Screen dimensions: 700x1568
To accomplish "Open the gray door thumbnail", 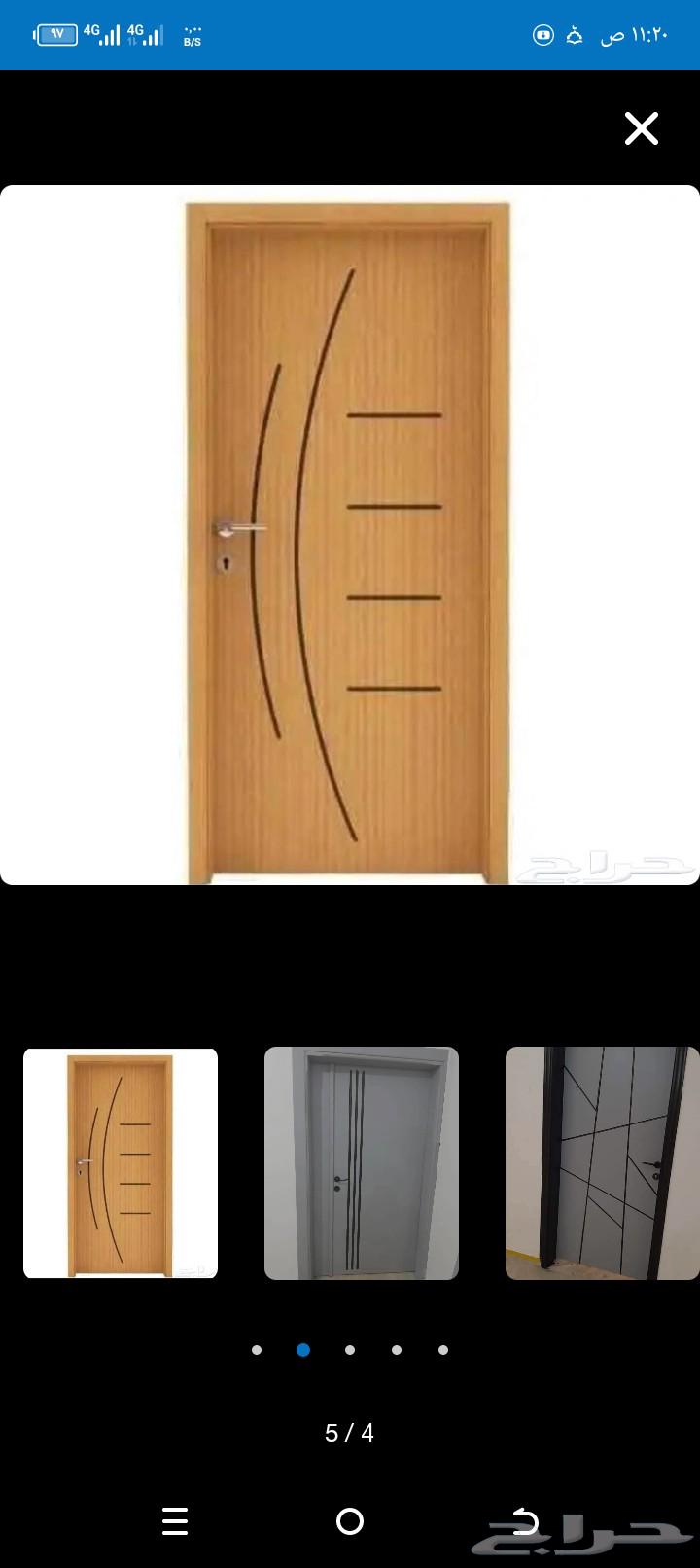I will click(361, 1163).
